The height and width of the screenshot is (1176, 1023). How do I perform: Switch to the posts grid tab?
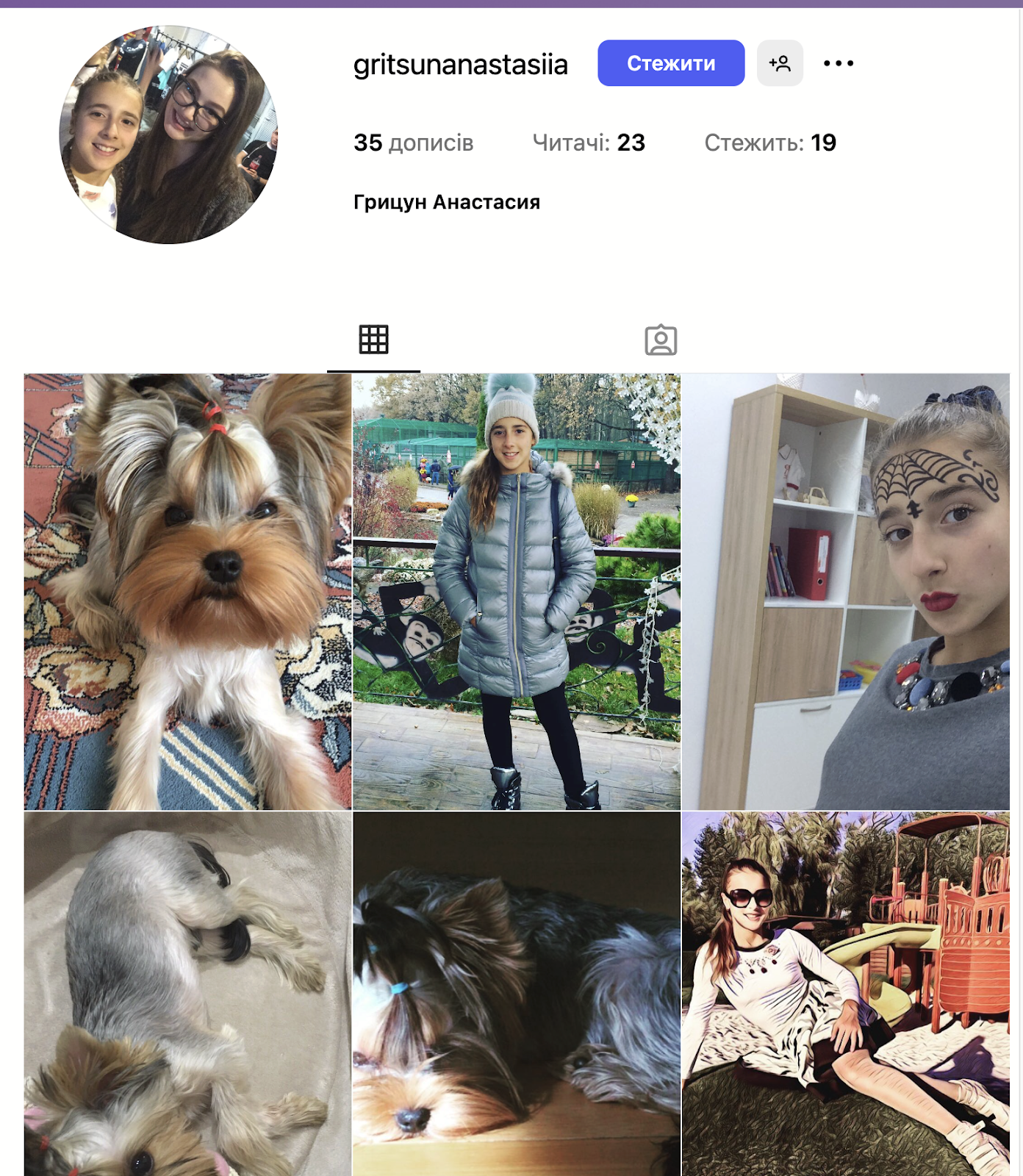373,340
